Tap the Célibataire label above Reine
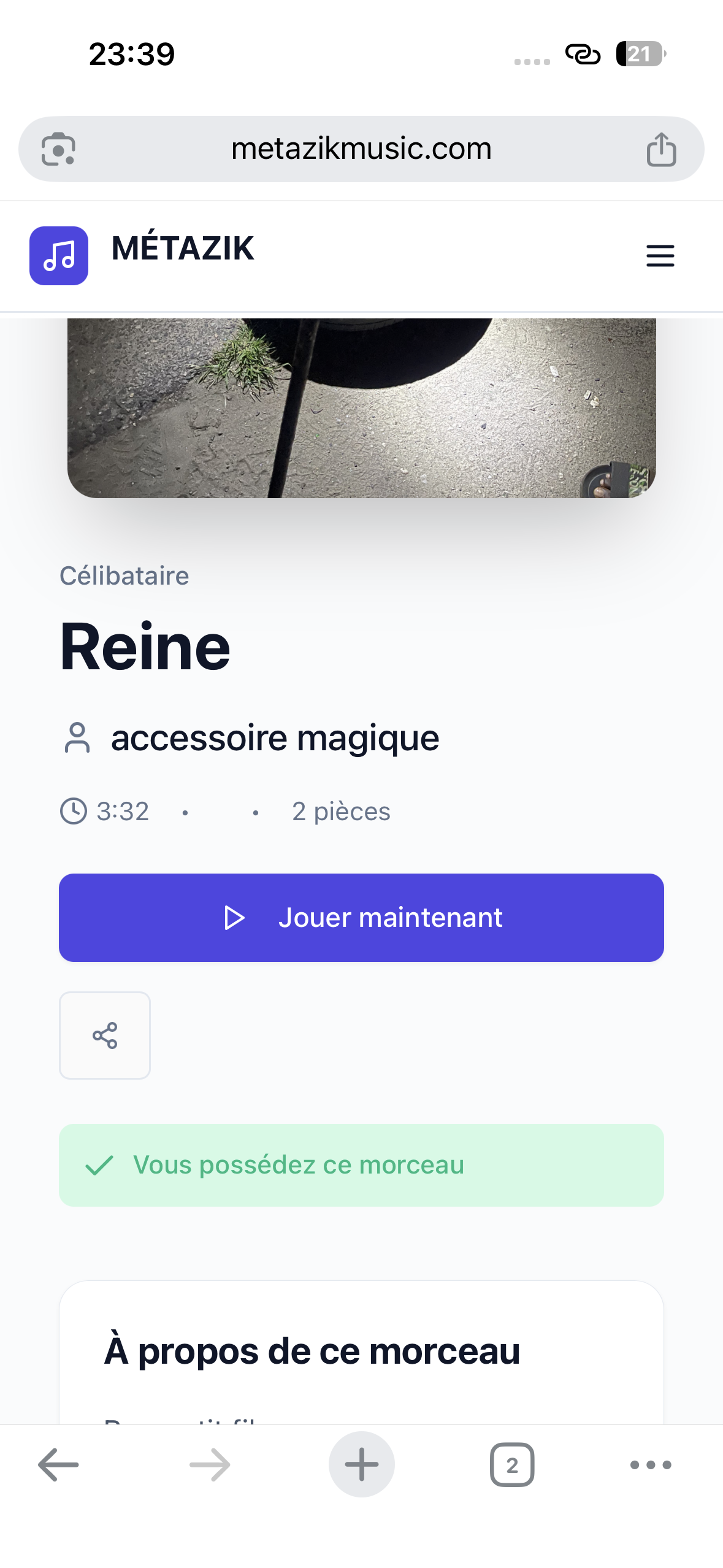 coord(124,575)
